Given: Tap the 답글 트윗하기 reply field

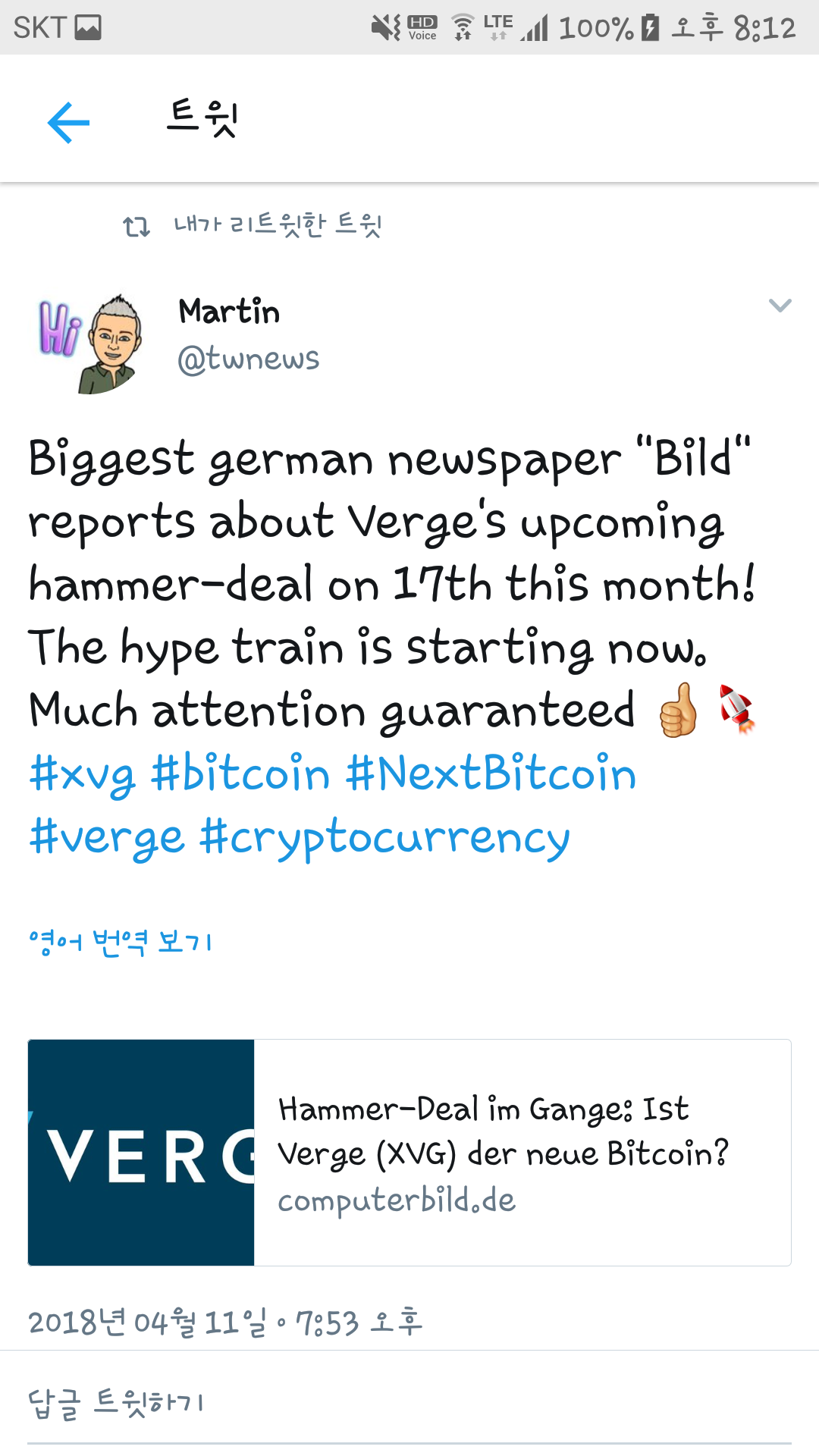Looking at the screenshot, I should (116, 1402).
